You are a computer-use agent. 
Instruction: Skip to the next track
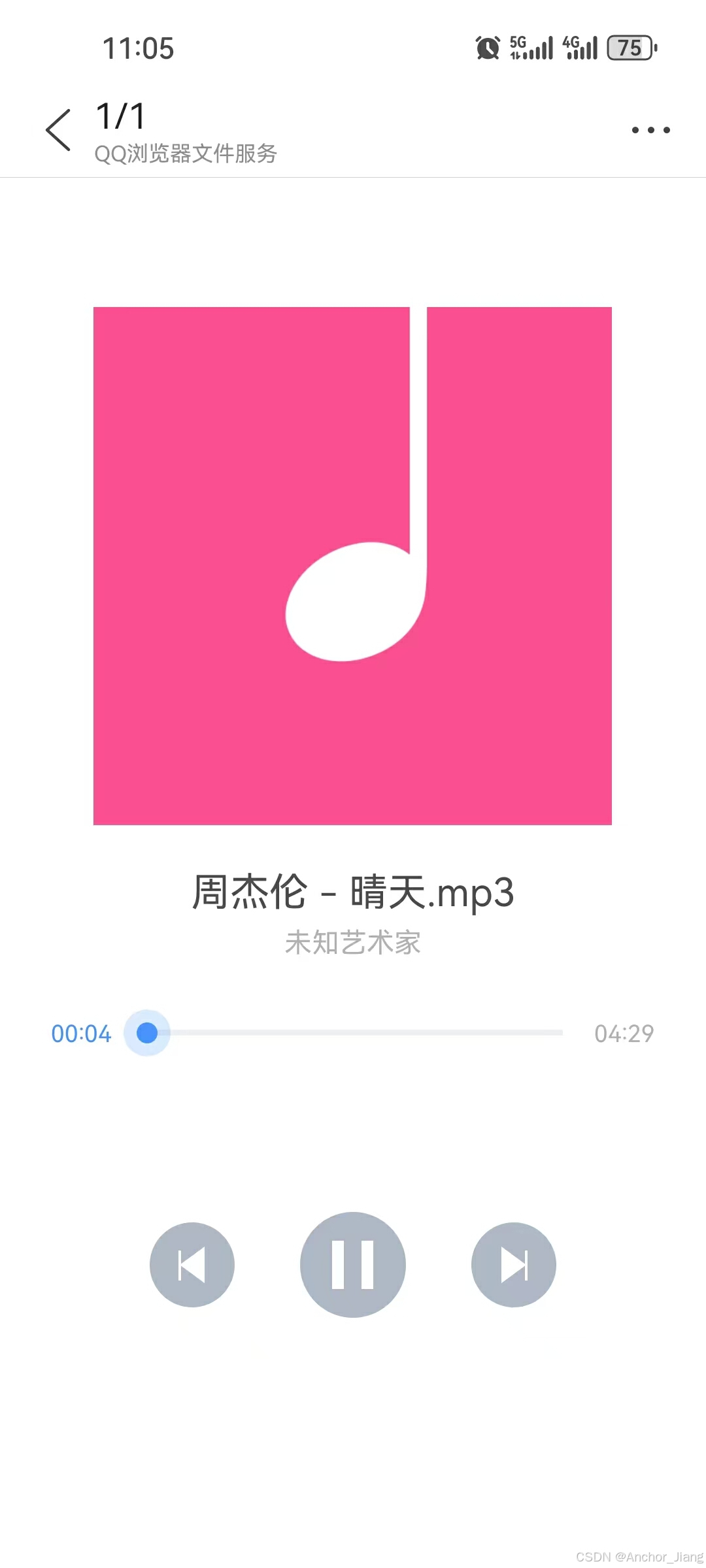514,1265
